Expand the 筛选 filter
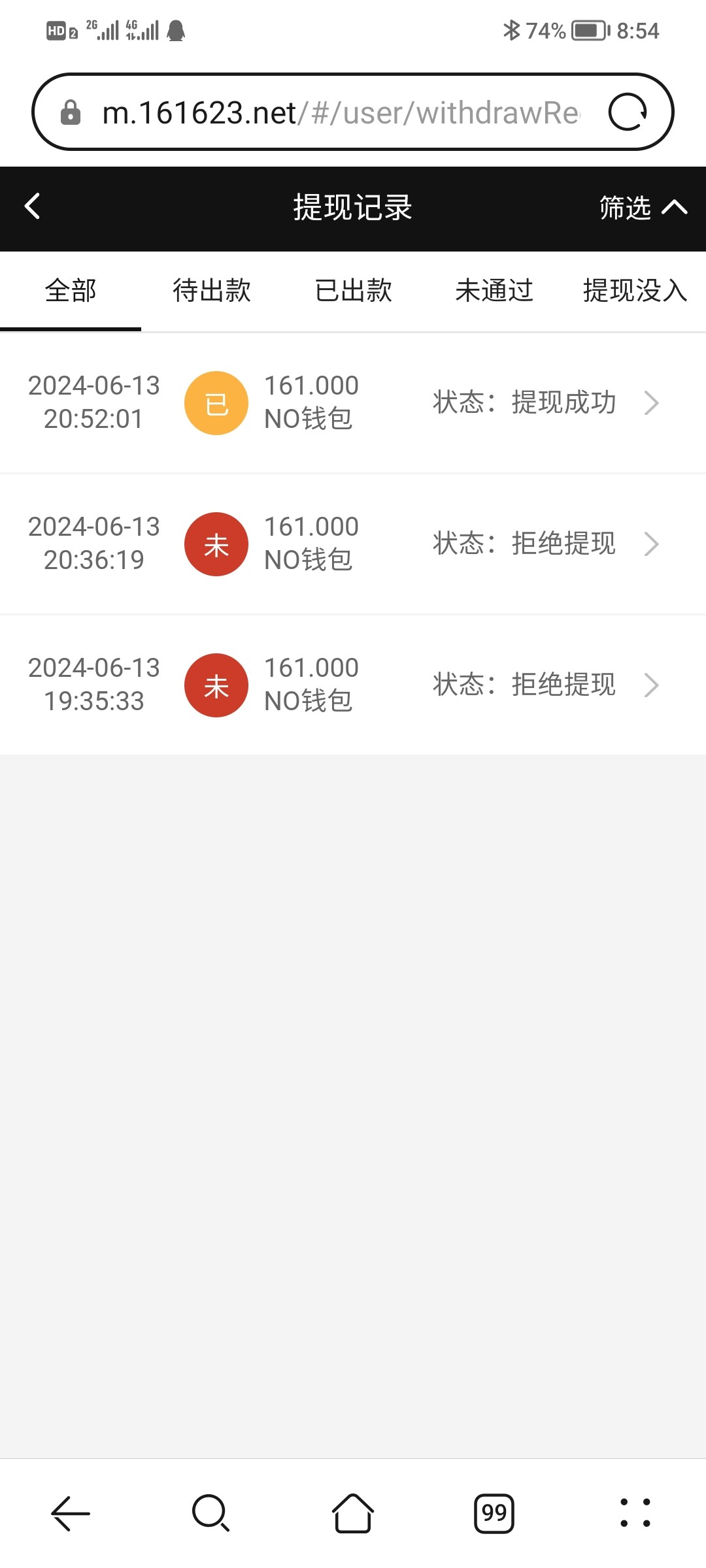This screenshot has height=1568, width=706. pyautogui.click(x=643, y=208)
